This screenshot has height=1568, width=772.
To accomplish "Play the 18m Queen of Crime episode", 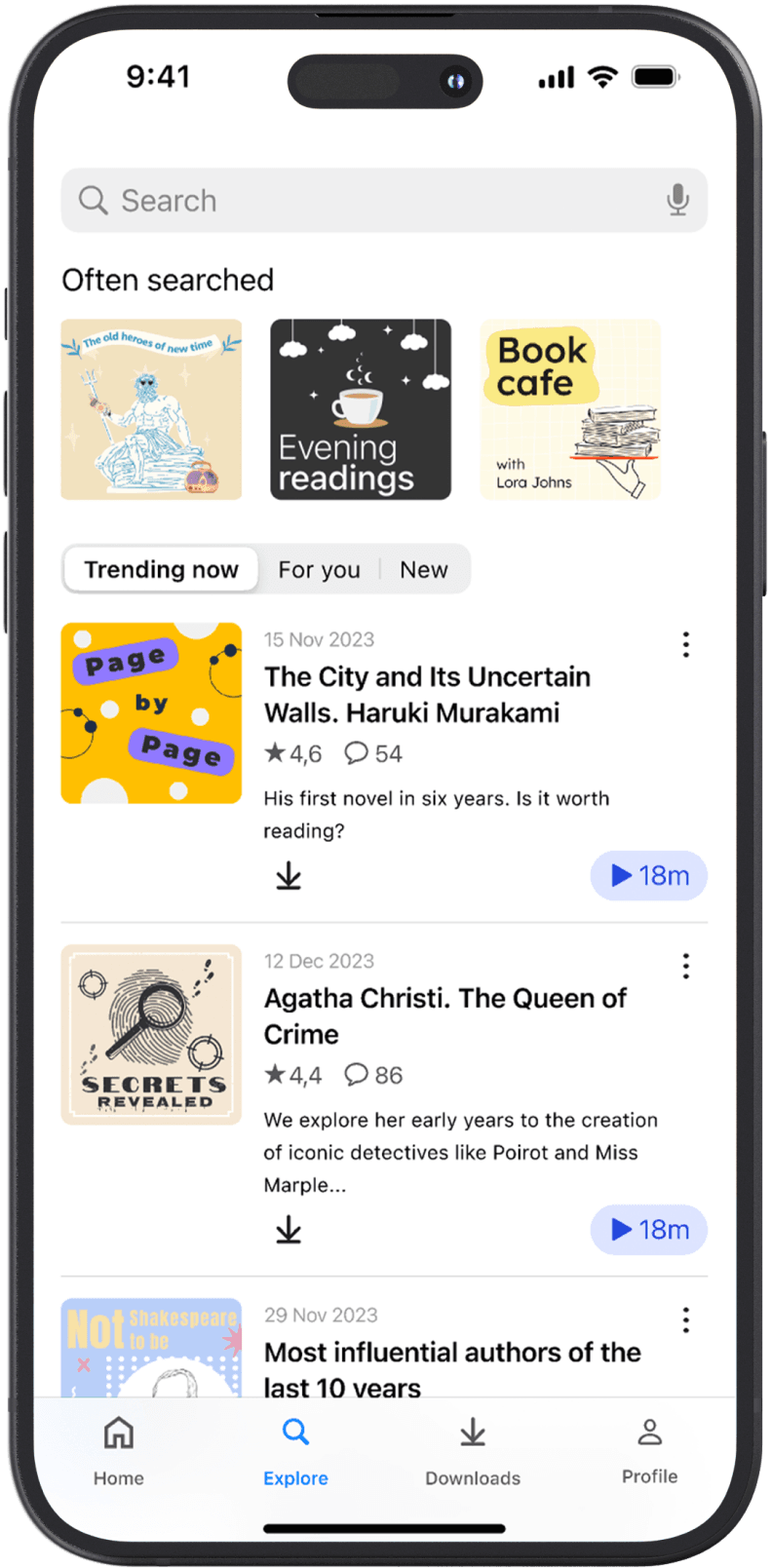I will (649, 1230).
